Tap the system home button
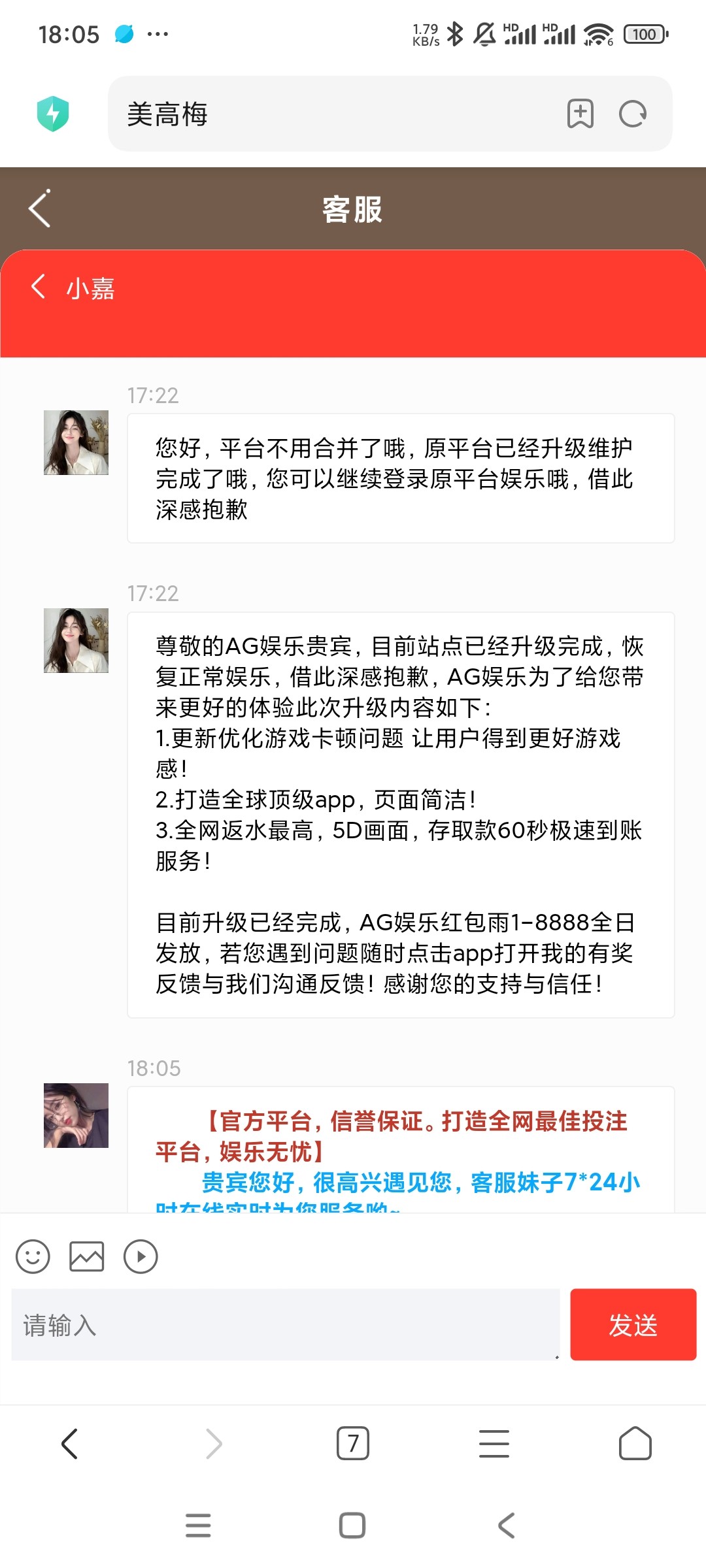Image resolution: width=706 pixels, height=1568 pixels. (x=352, y=1526)
